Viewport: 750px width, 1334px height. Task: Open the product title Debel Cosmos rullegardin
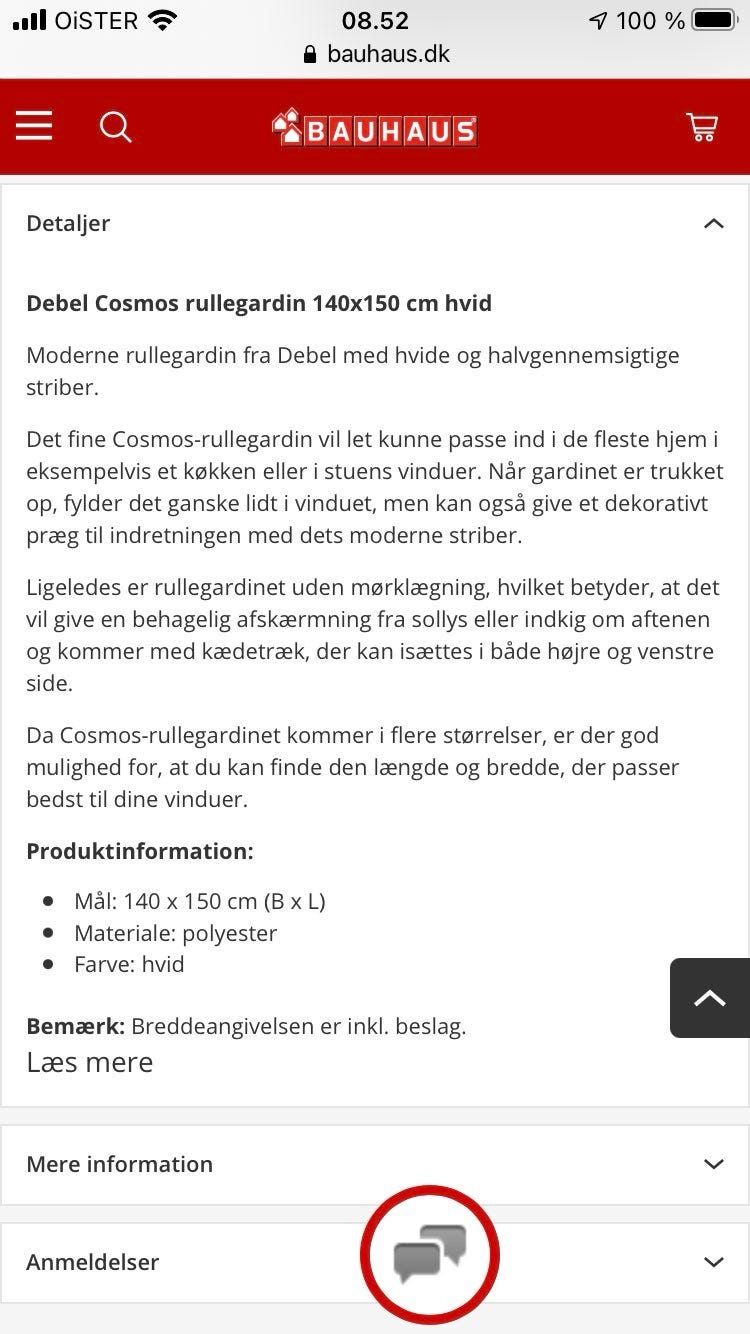pyautogui.click(x=259, y=303)
